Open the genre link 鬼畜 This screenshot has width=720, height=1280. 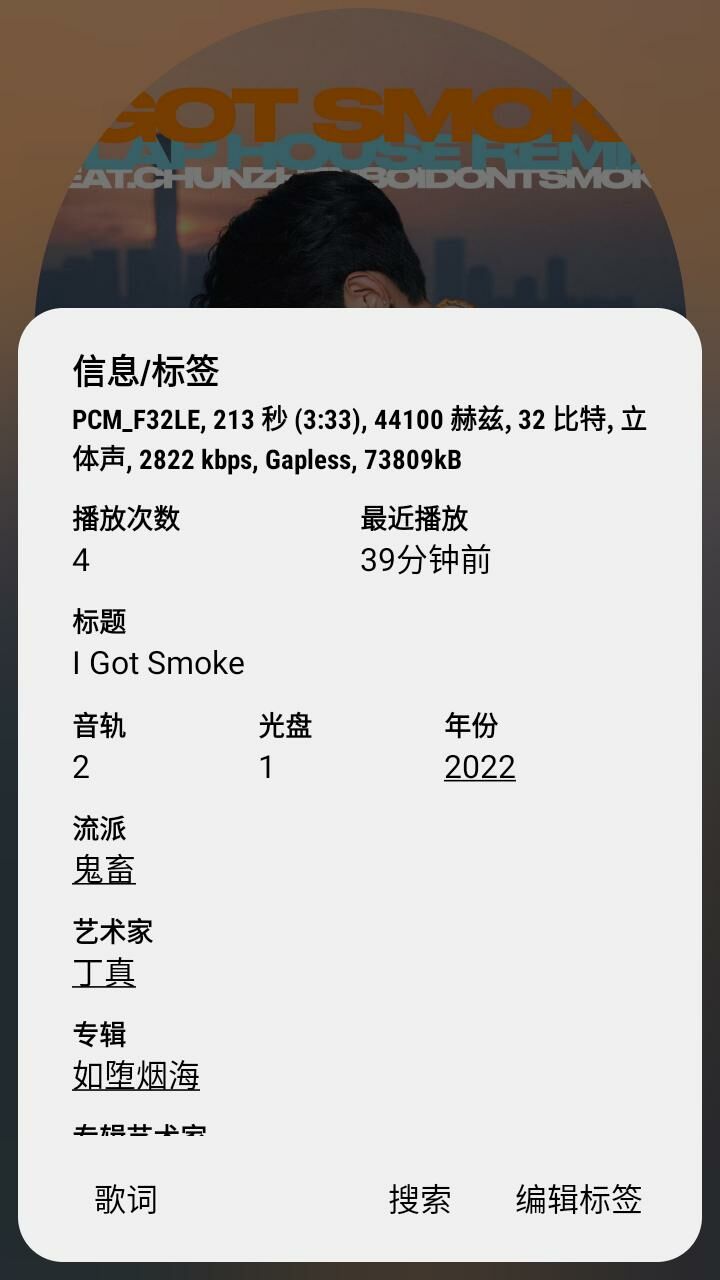pos(104,870)
